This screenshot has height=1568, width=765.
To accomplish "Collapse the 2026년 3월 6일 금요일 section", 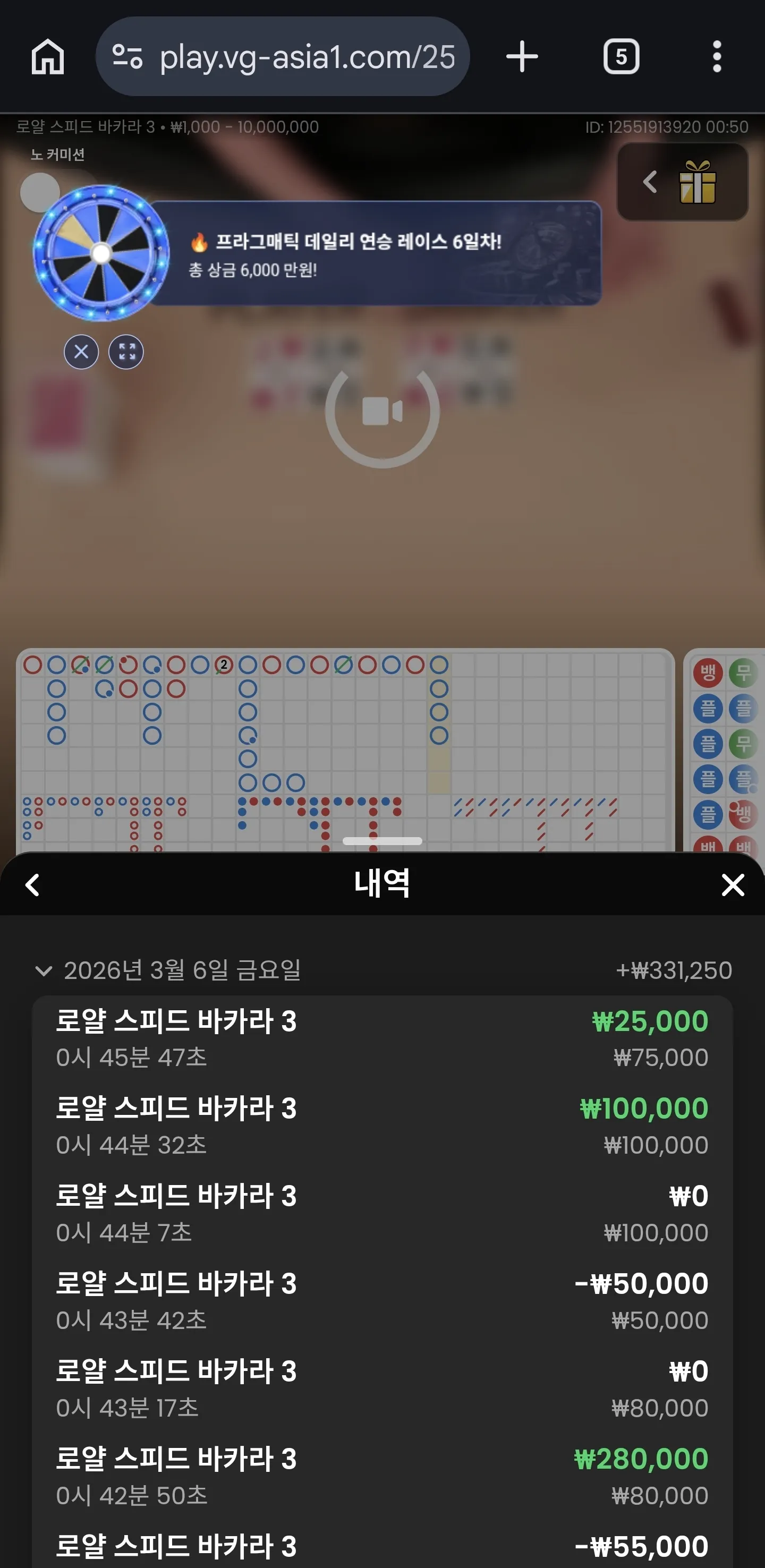I will click(x=44, y=970).
